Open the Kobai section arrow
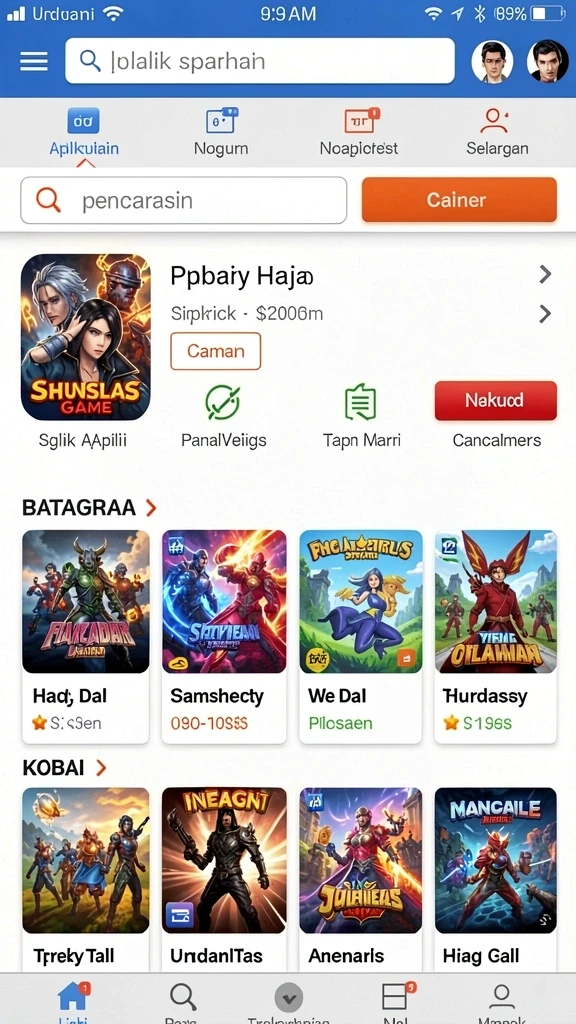 101,768
